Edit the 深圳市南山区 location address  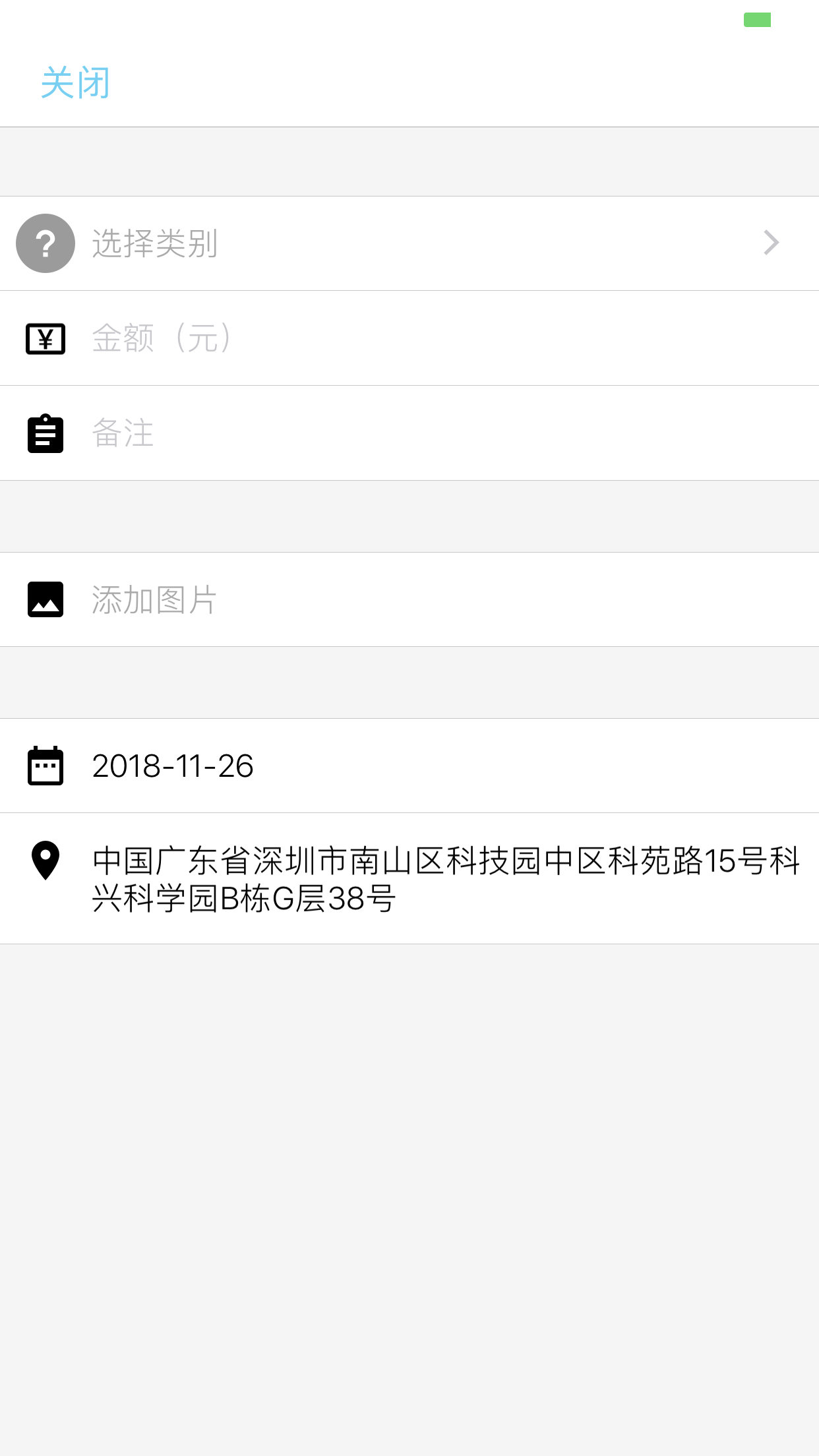coord(409,879)
